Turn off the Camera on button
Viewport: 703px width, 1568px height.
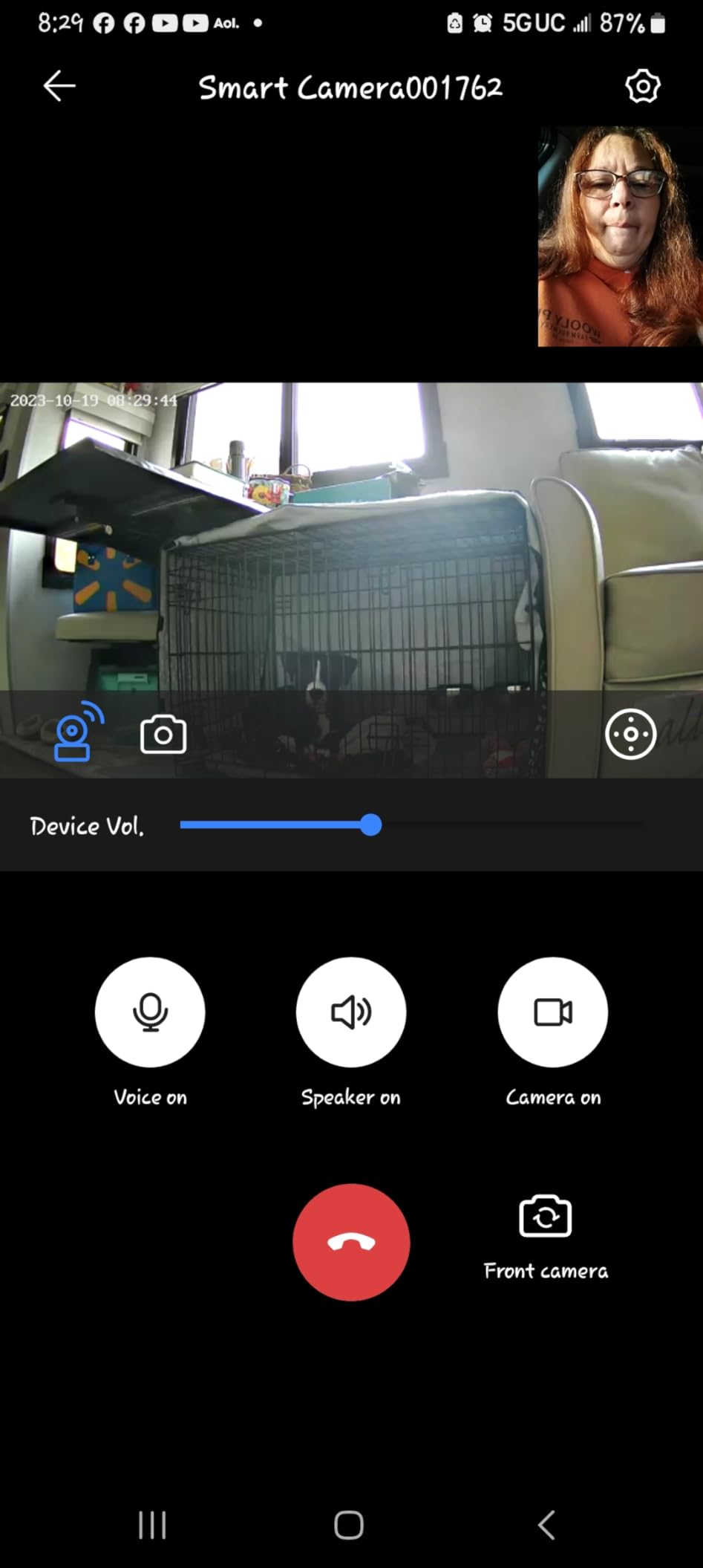[553, 1012]
